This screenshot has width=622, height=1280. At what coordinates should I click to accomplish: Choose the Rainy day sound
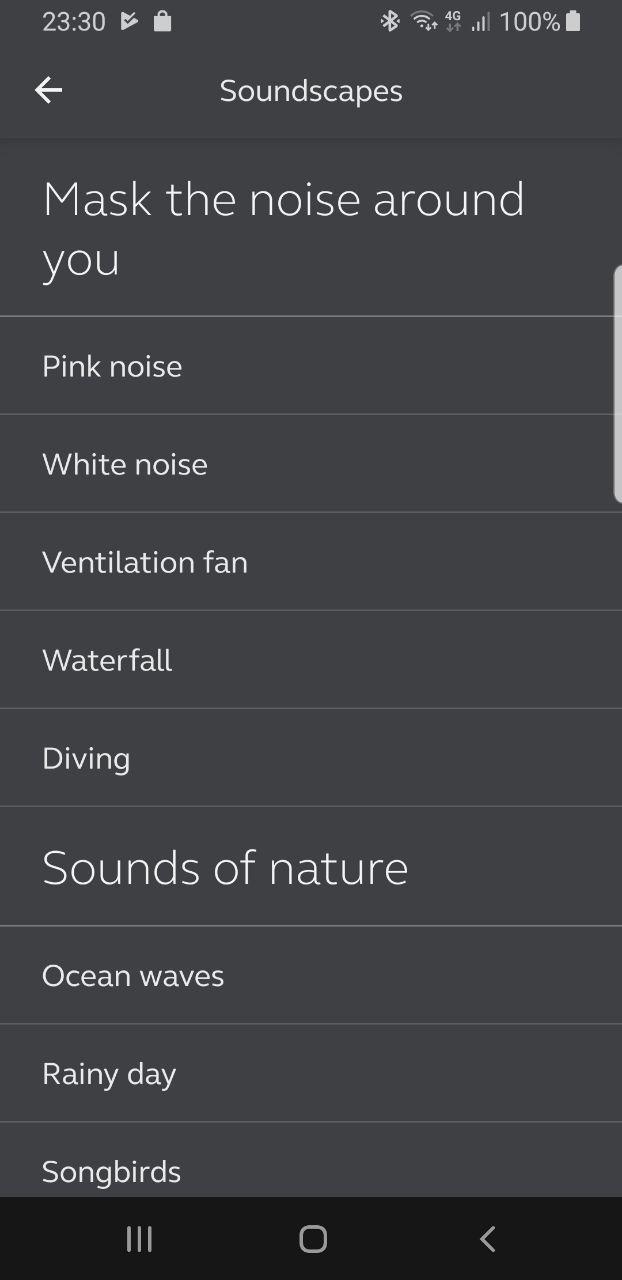tap(311, 1074)
